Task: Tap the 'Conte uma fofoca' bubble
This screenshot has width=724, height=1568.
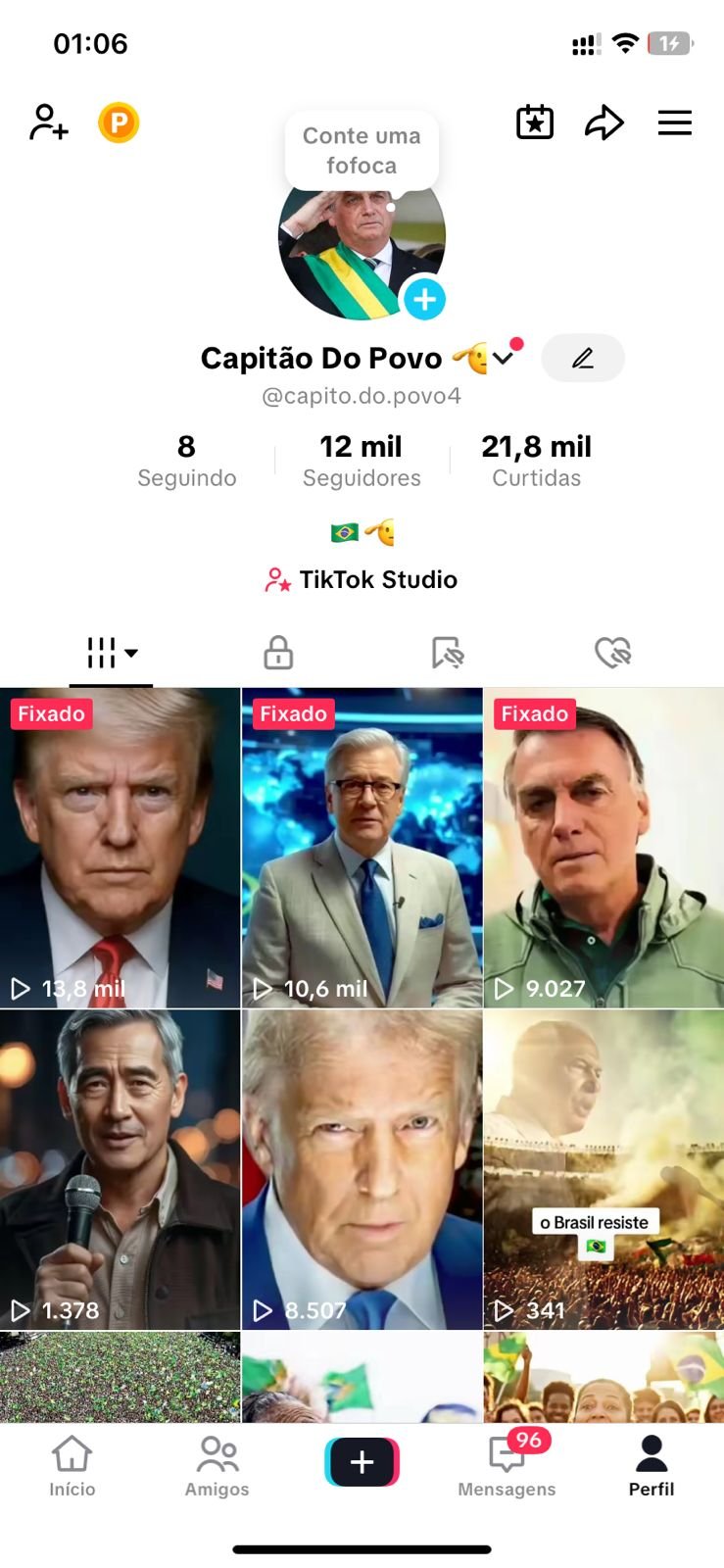Action: pyautogui.click(x=362, y=151)
